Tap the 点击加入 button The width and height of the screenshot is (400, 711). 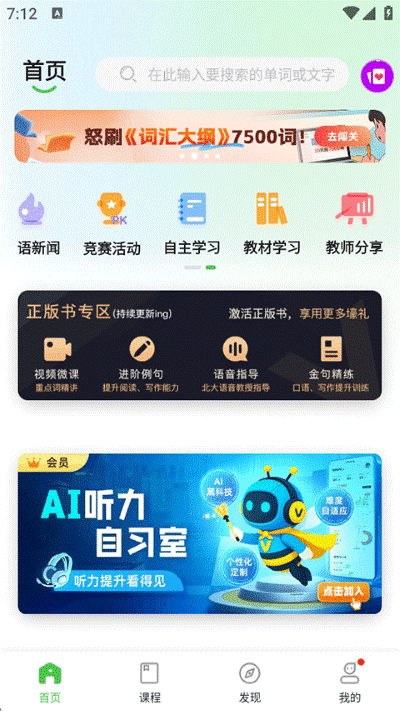point(343,592)
